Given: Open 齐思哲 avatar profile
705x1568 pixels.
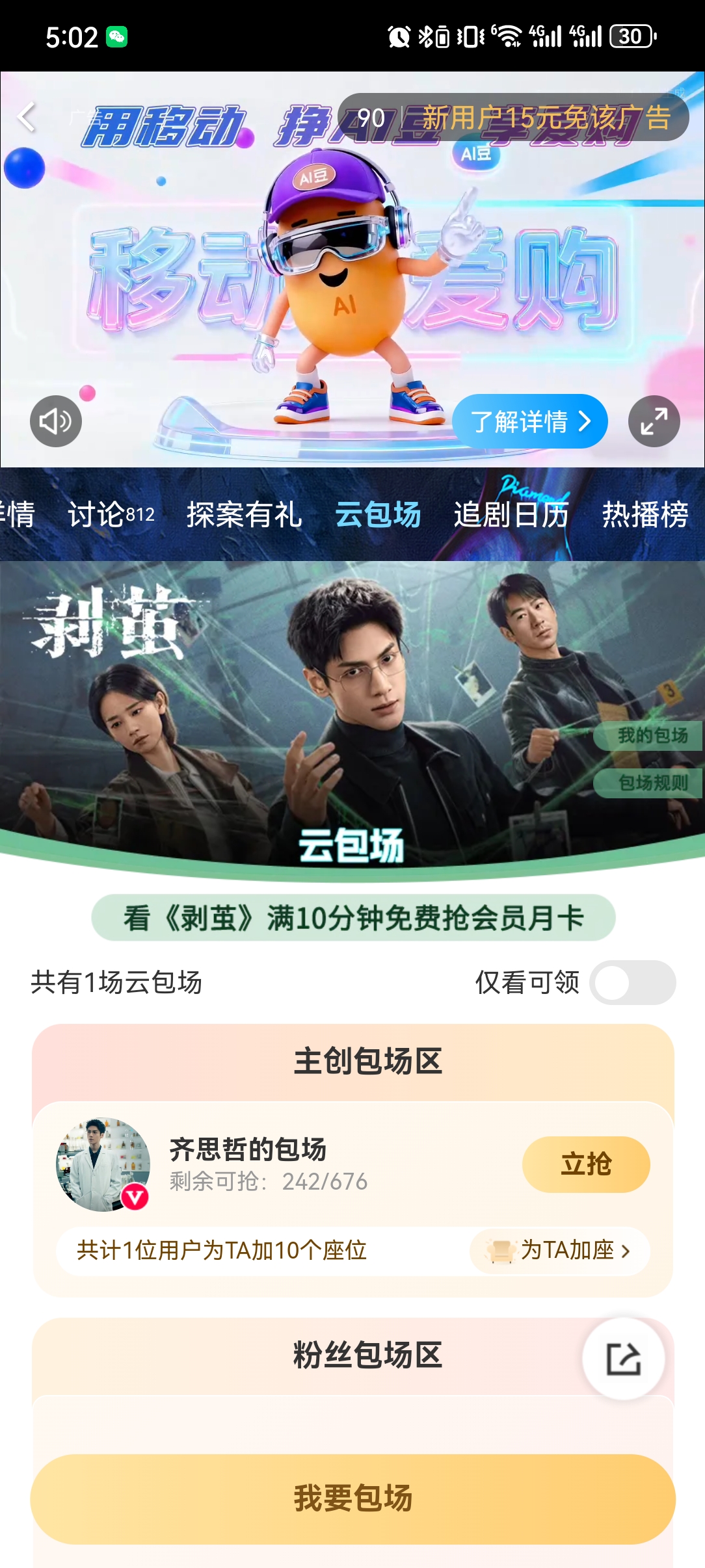Looking at the screenshot, I should point(103,1164).
